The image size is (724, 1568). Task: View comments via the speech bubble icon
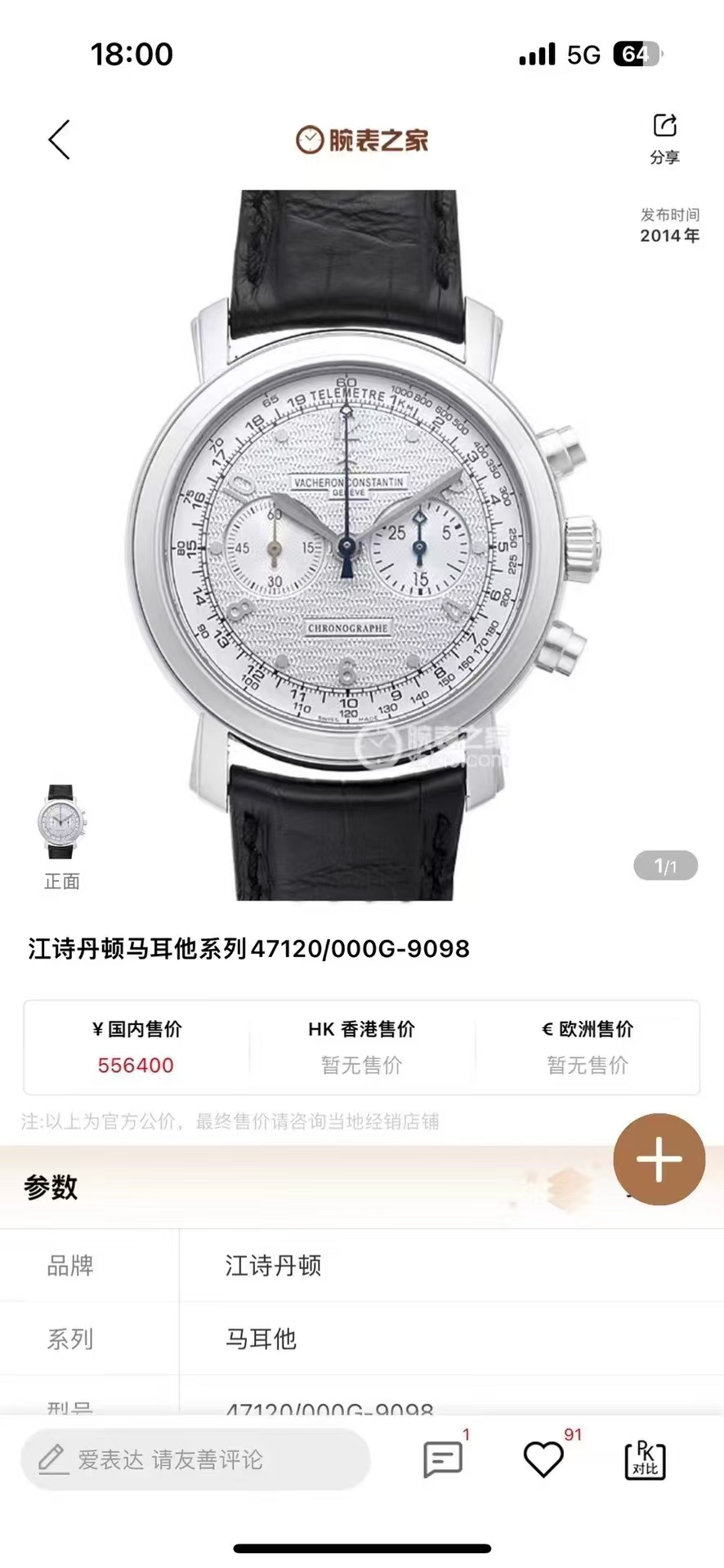point(443,1459)
